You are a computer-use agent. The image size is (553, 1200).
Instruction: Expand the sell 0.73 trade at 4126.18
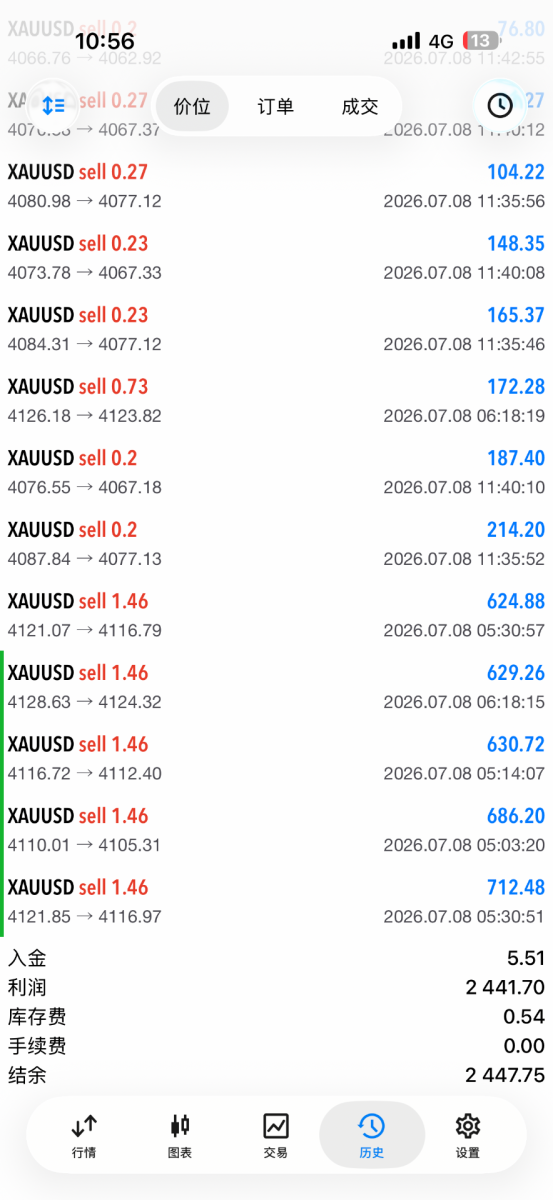pyautogui.click(x=276, y=401)
